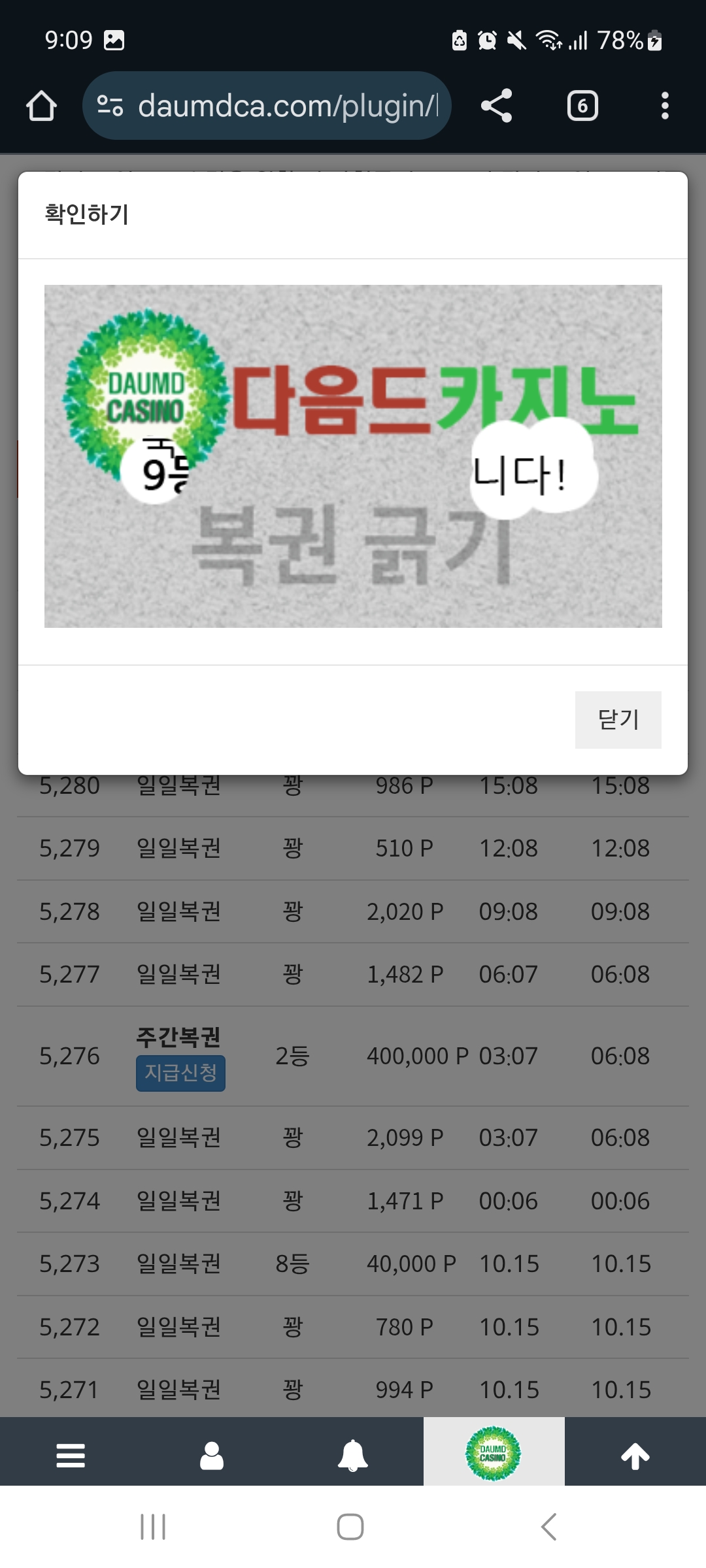This screenshot has width=706, height=1568.
Task: Open the tab switcher showing 6 tabs
Action: click(582, 106)
